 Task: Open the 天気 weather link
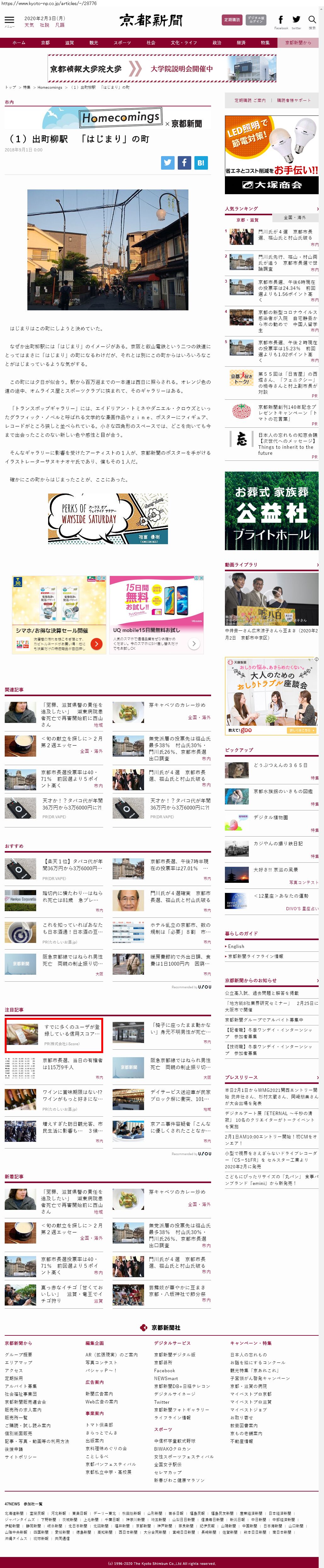point(29,25)
